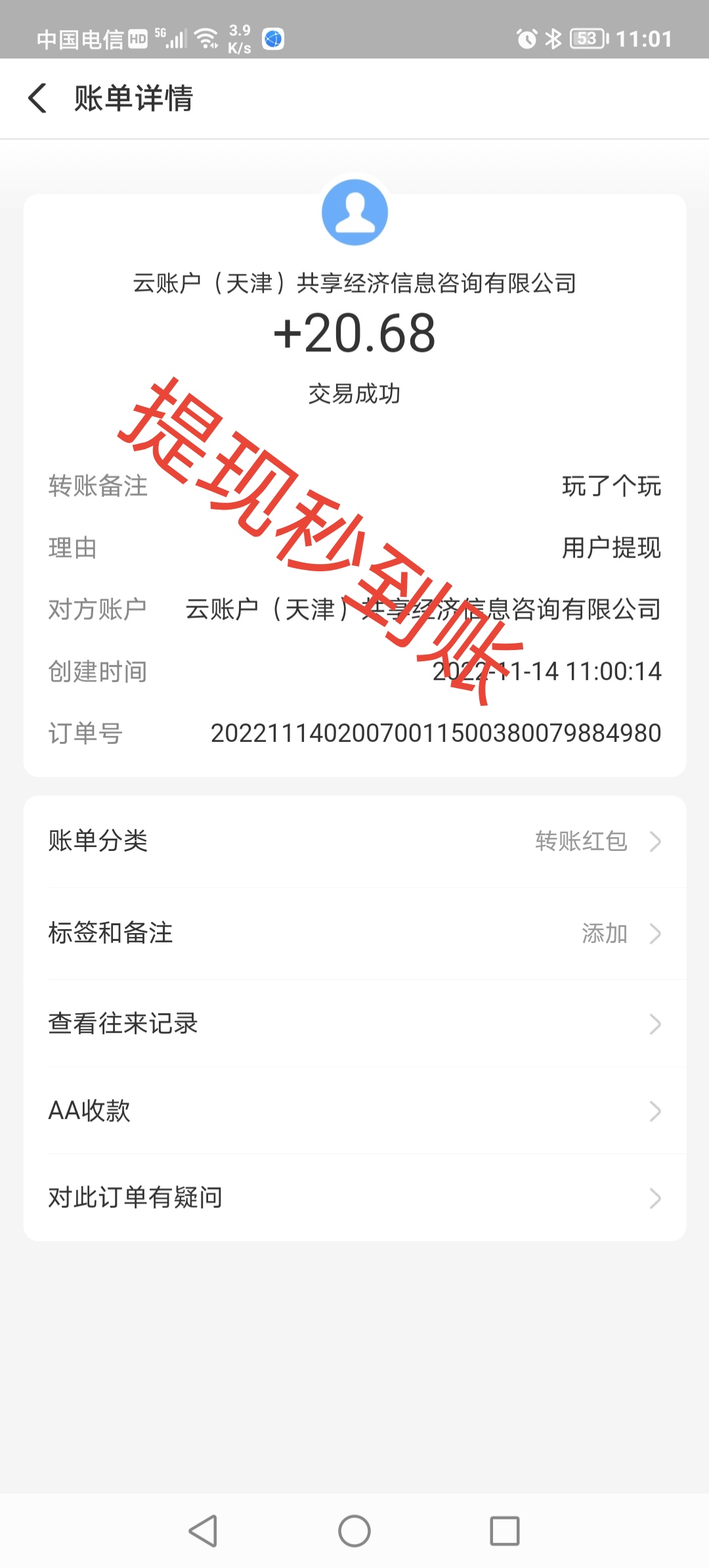Open 账单分类 category row
This screenshot has height=1568, width=709.
[354, 841]
